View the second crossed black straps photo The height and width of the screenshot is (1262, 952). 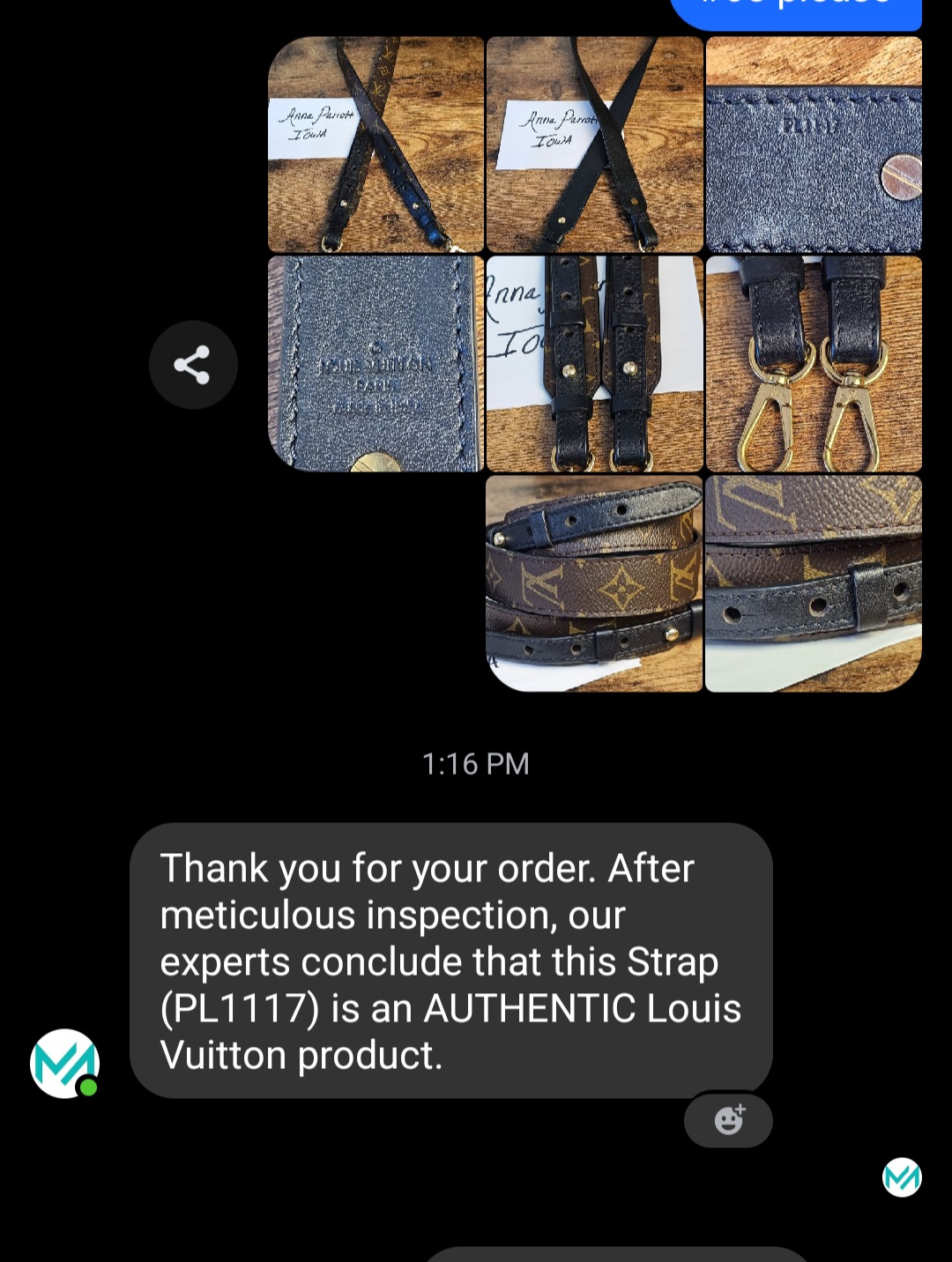593,145
